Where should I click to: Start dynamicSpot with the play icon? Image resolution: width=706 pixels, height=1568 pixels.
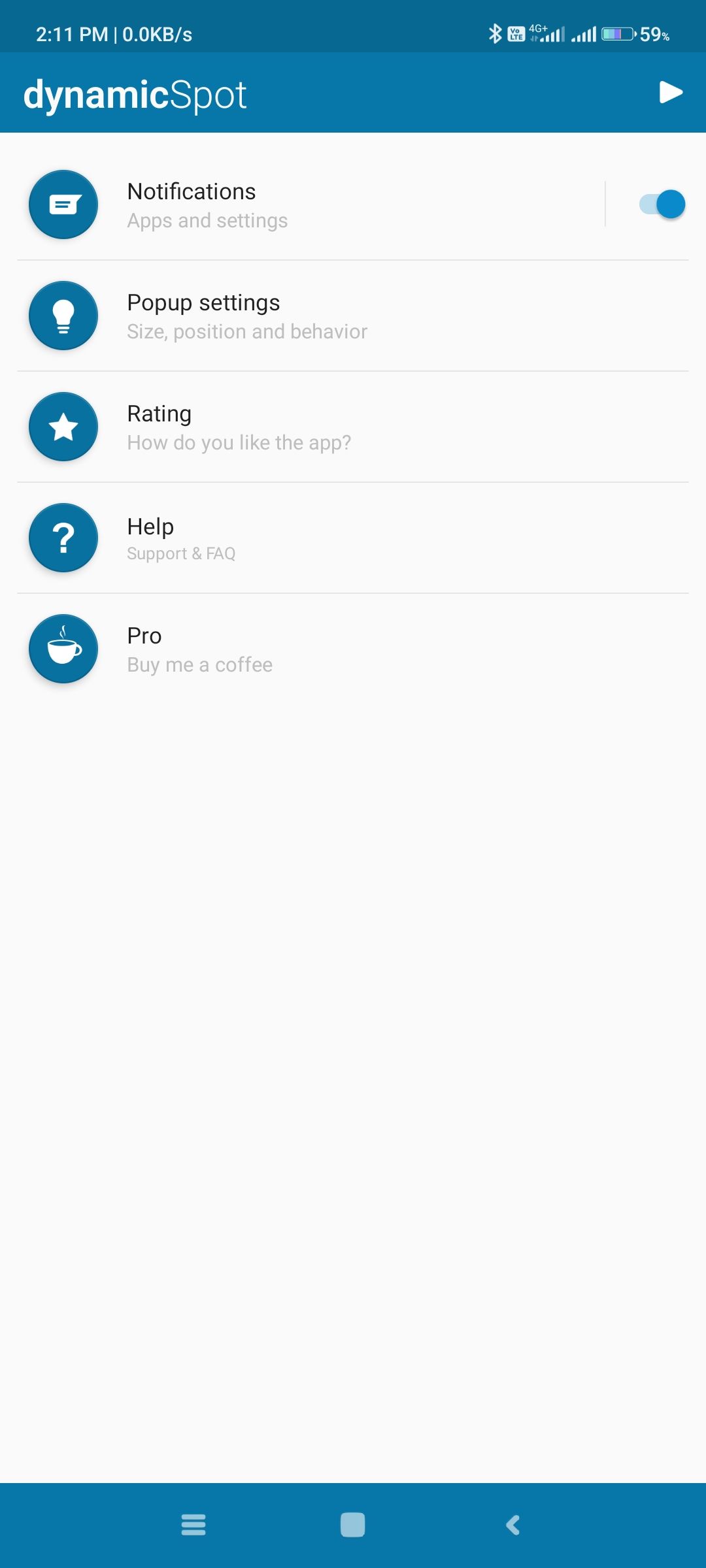[x=669, y=92]
